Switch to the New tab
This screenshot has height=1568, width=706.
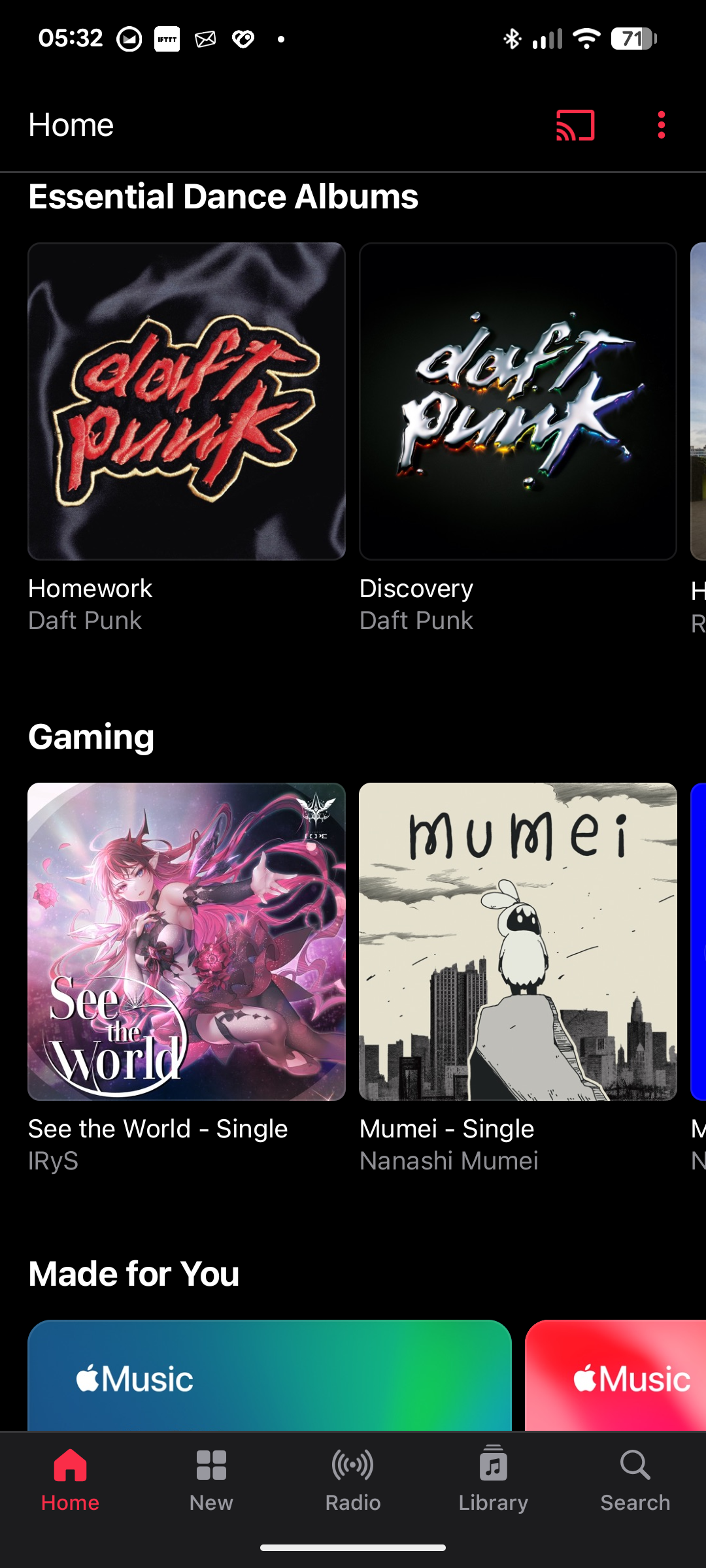(211, 1479)
